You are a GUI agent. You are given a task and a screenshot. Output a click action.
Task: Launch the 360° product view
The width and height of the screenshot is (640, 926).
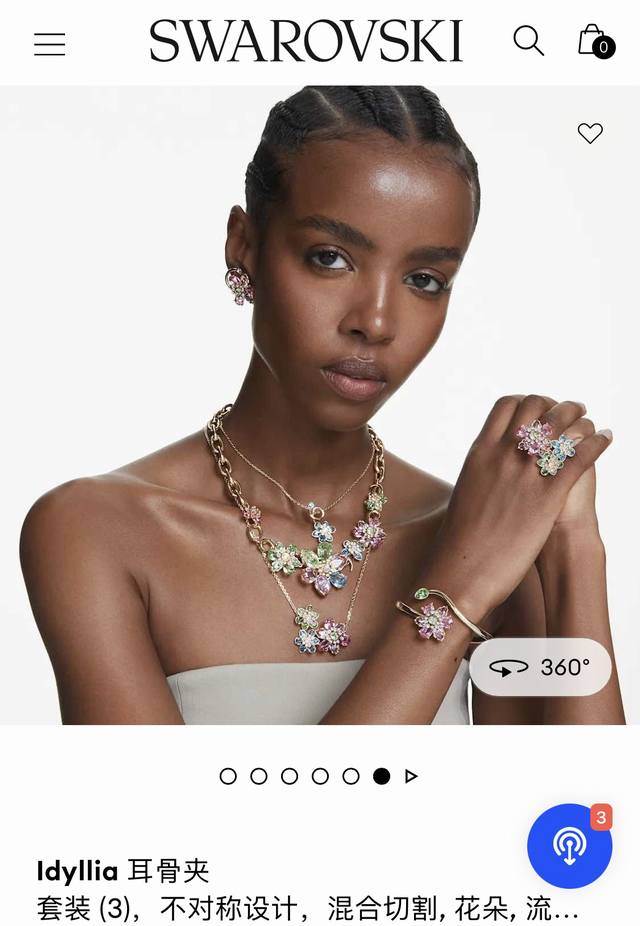pyautogui.click(x=540, y=667)
